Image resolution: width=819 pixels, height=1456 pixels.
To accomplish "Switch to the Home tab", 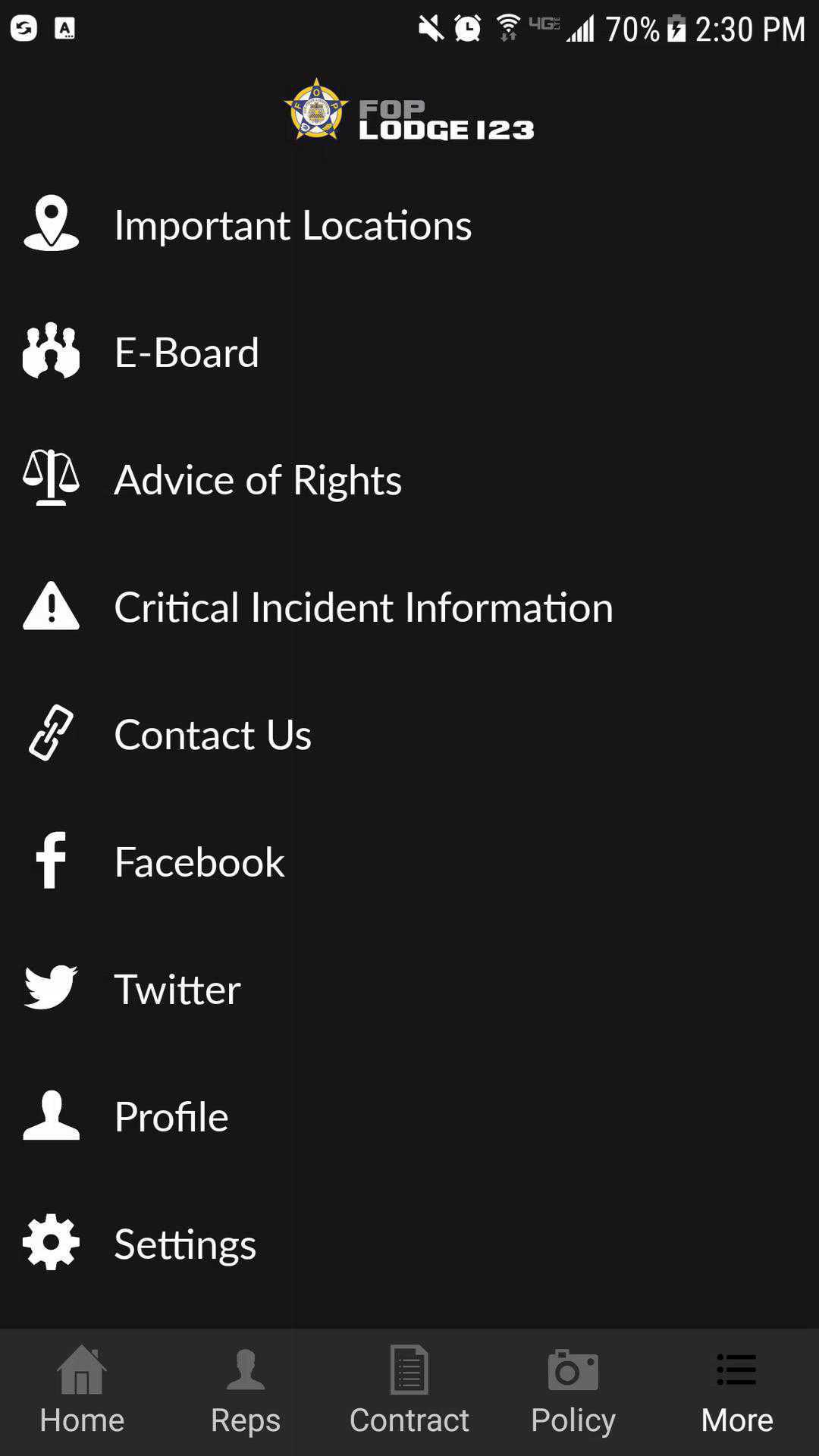I will pos(82,1392).
